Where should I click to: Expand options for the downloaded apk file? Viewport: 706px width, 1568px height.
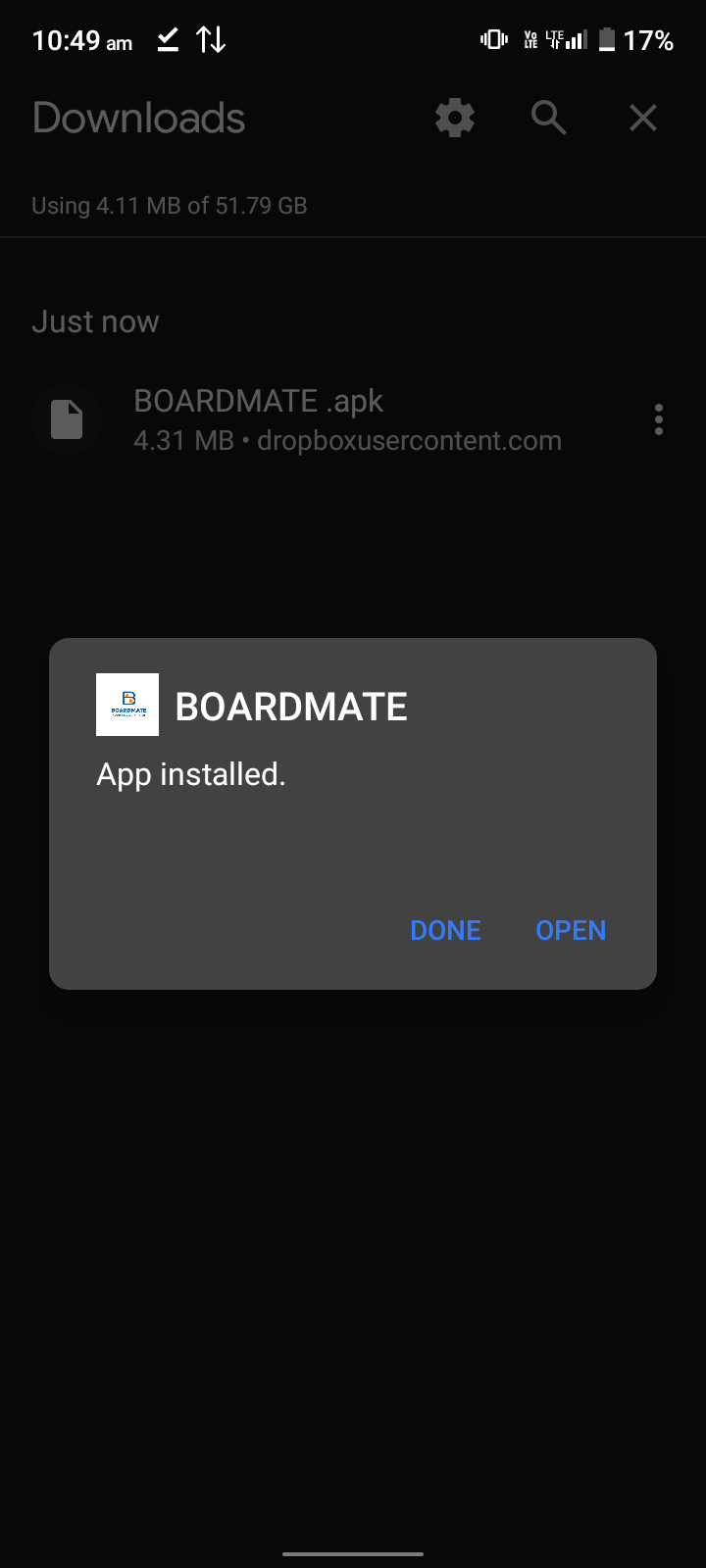(658, 419)
